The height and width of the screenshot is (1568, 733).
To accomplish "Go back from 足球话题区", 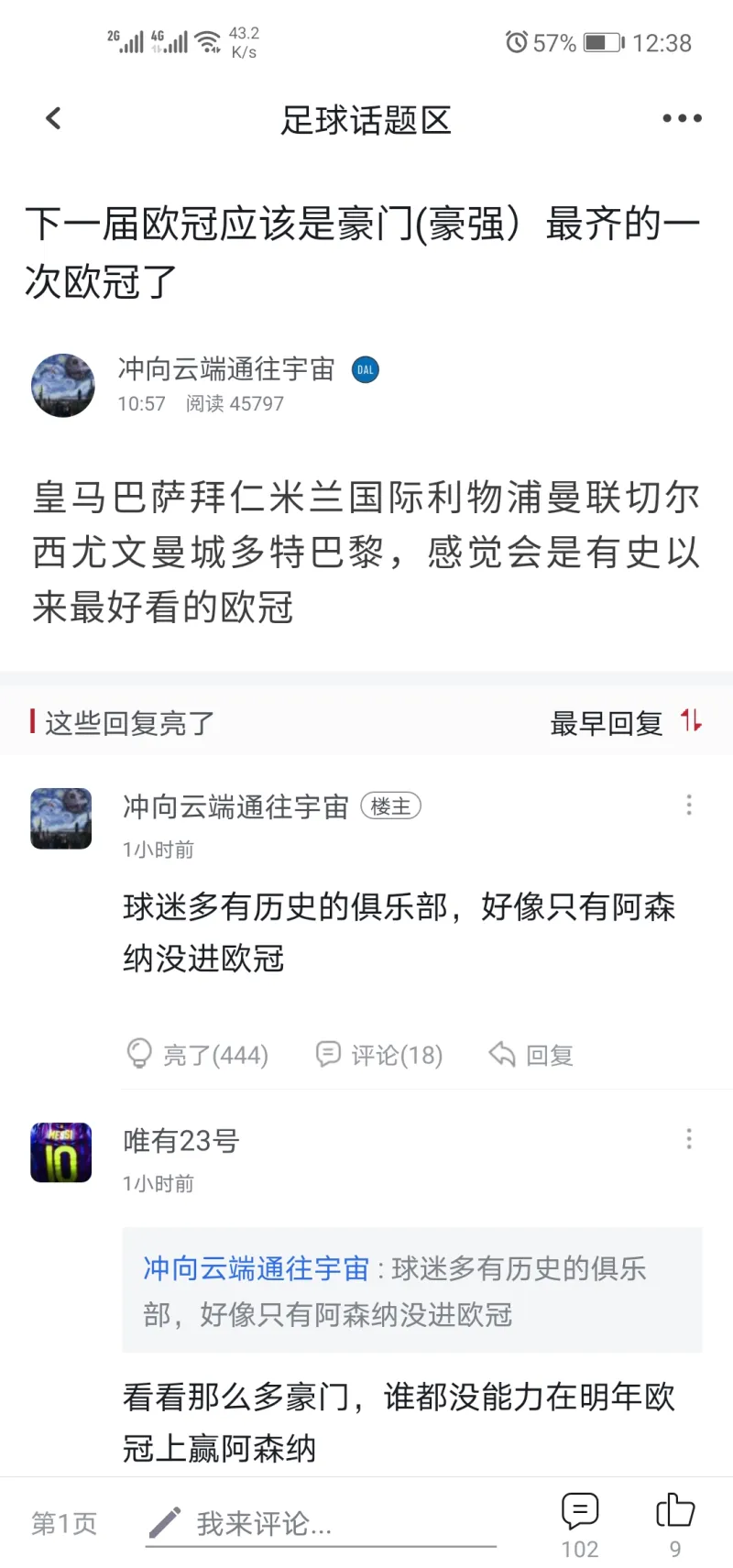I will [x=53, y=118].
